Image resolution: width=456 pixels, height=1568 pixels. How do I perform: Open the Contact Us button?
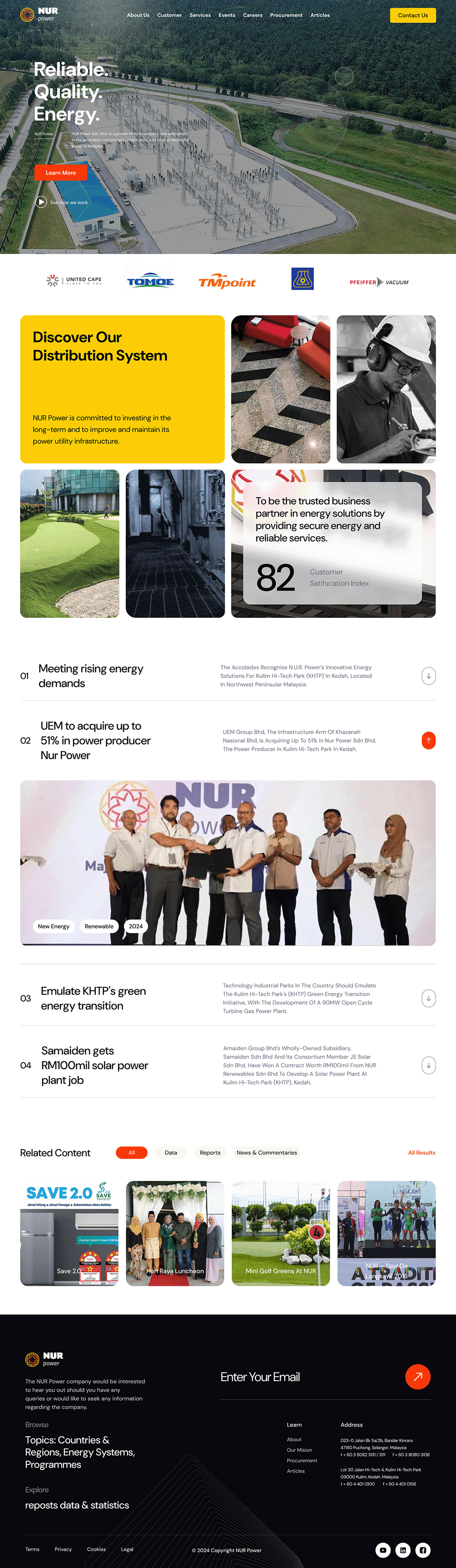coord(412,15)
